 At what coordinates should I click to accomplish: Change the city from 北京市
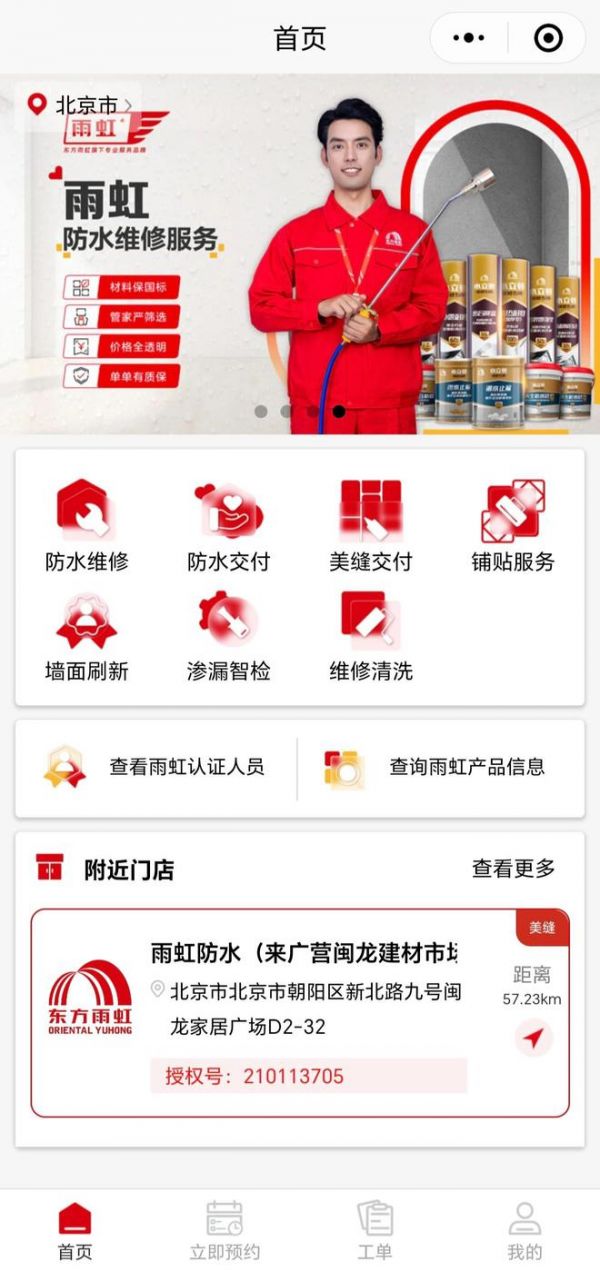pos(78,104)
